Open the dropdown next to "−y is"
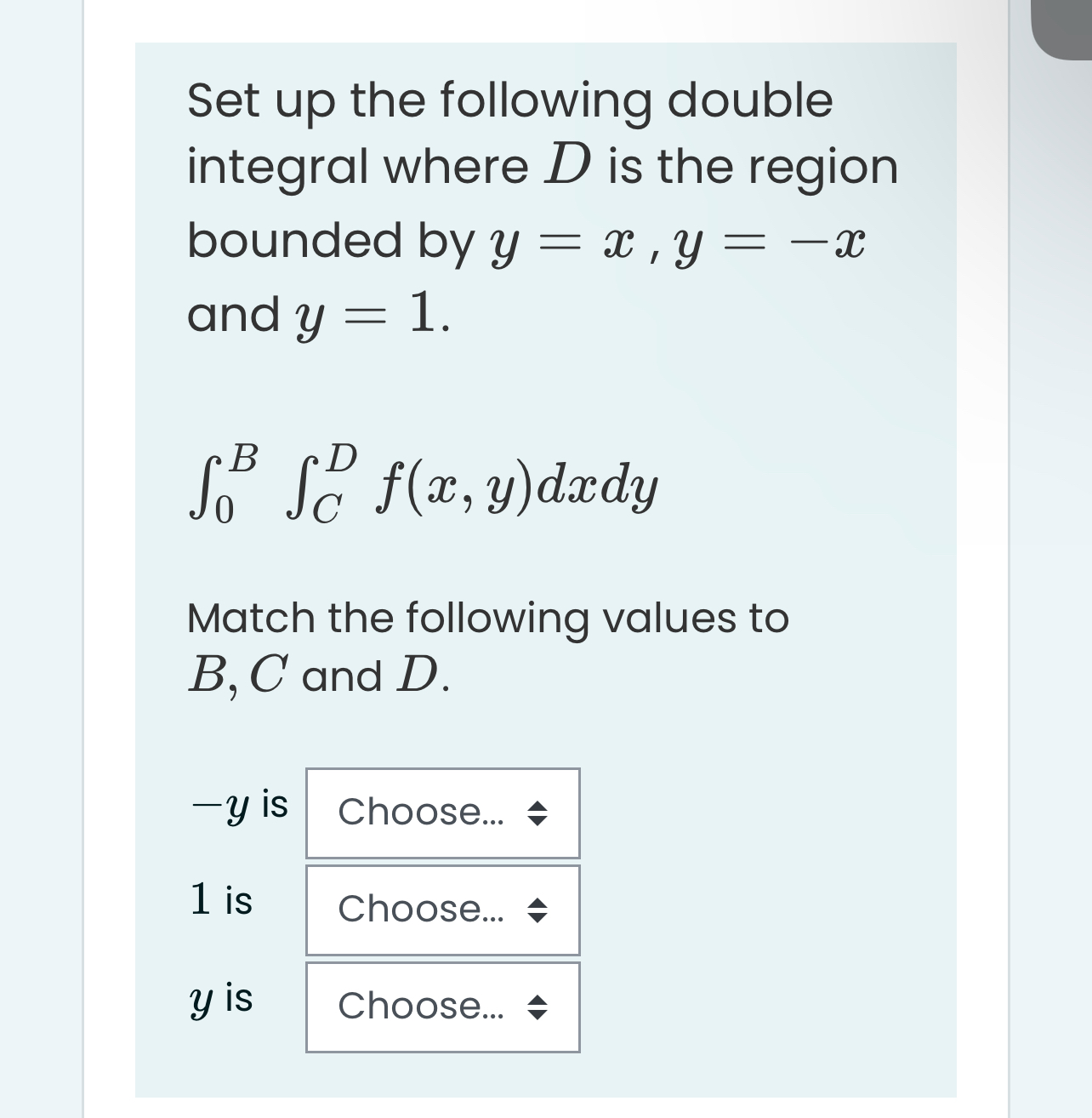The width and height of the screenshot is (1092, 1118). (x=442, y=813)
